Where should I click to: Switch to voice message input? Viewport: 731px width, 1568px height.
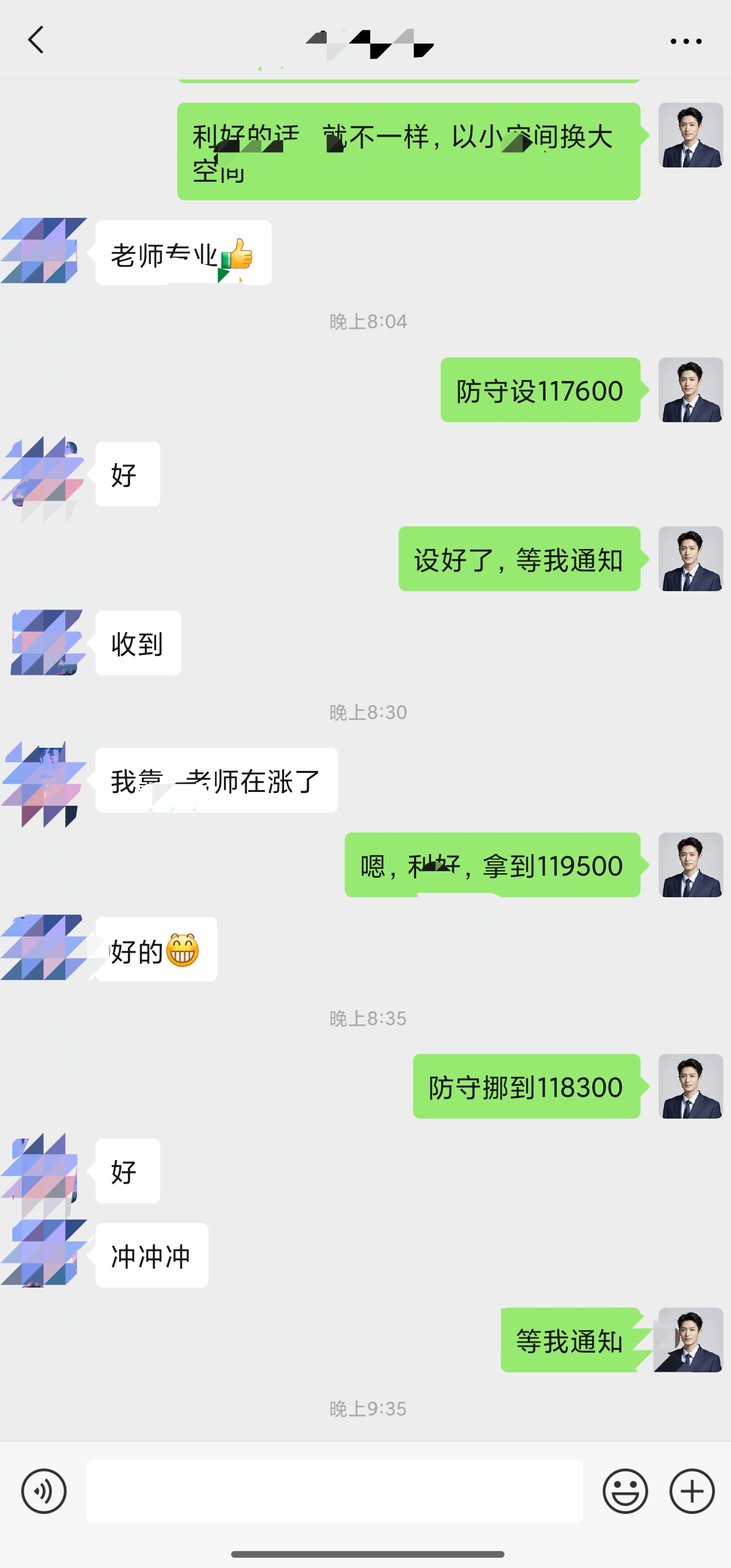(x=44, y=1491)
